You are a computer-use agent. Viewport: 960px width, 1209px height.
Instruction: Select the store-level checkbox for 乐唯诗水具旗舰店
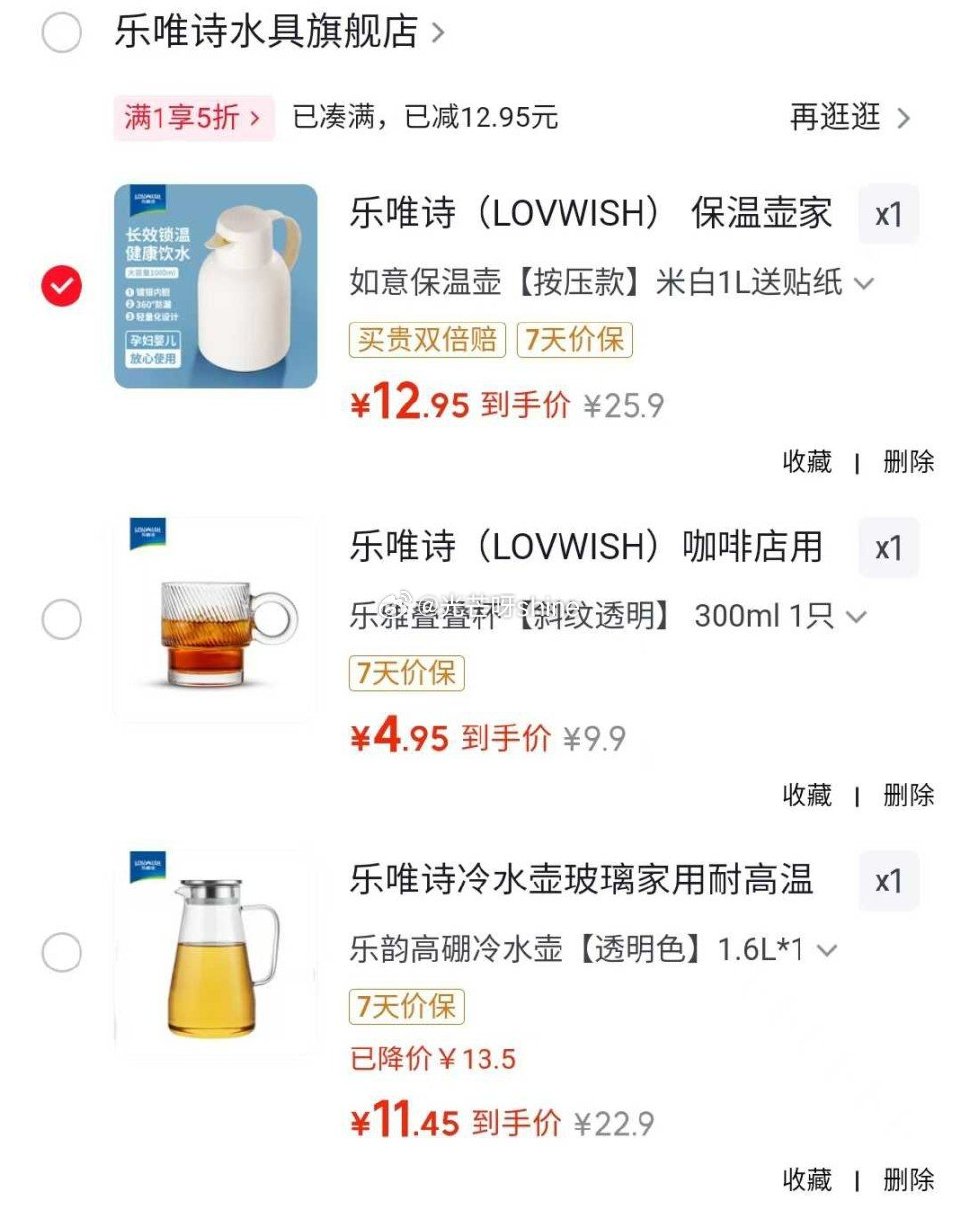[x=62, y=33]
